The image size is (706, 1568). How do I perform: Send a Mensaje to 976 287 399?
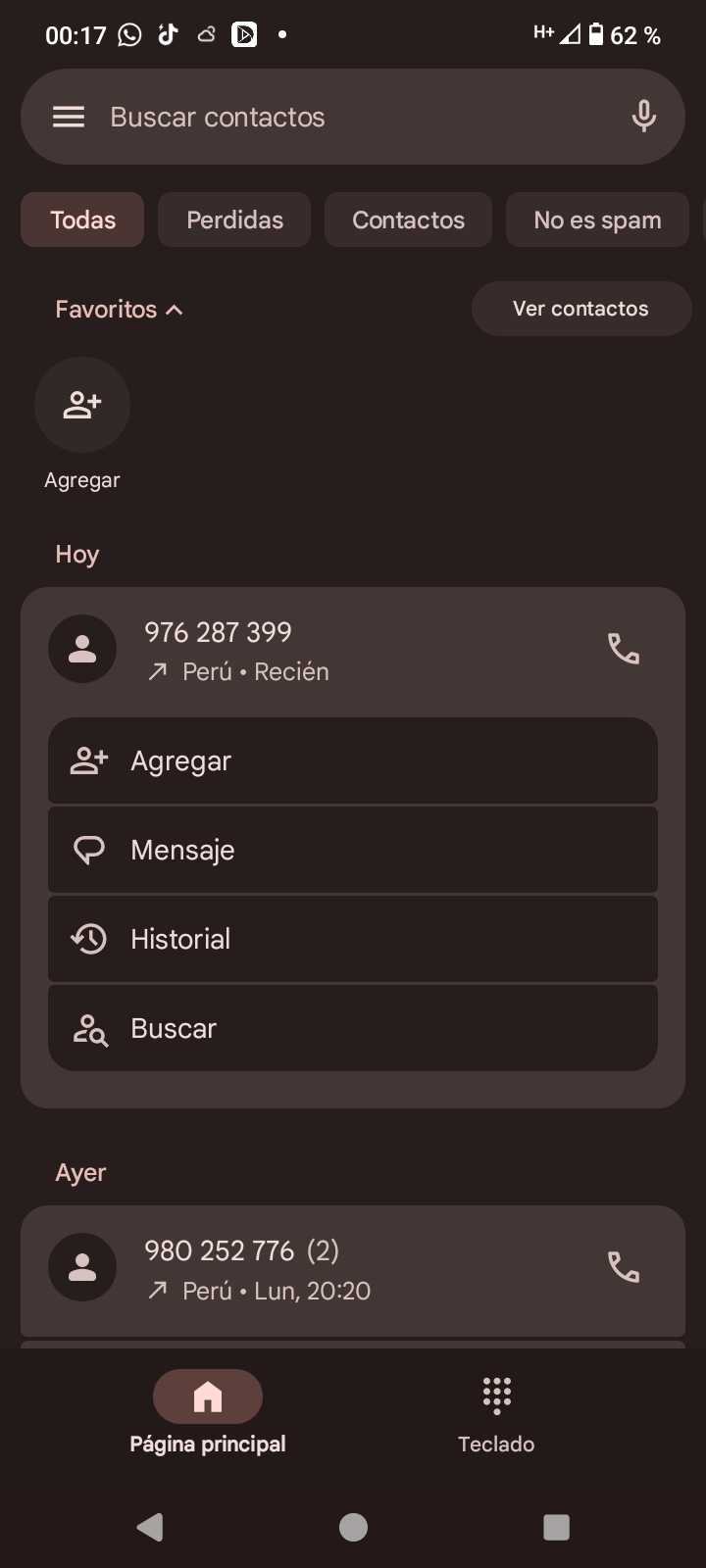353,850
